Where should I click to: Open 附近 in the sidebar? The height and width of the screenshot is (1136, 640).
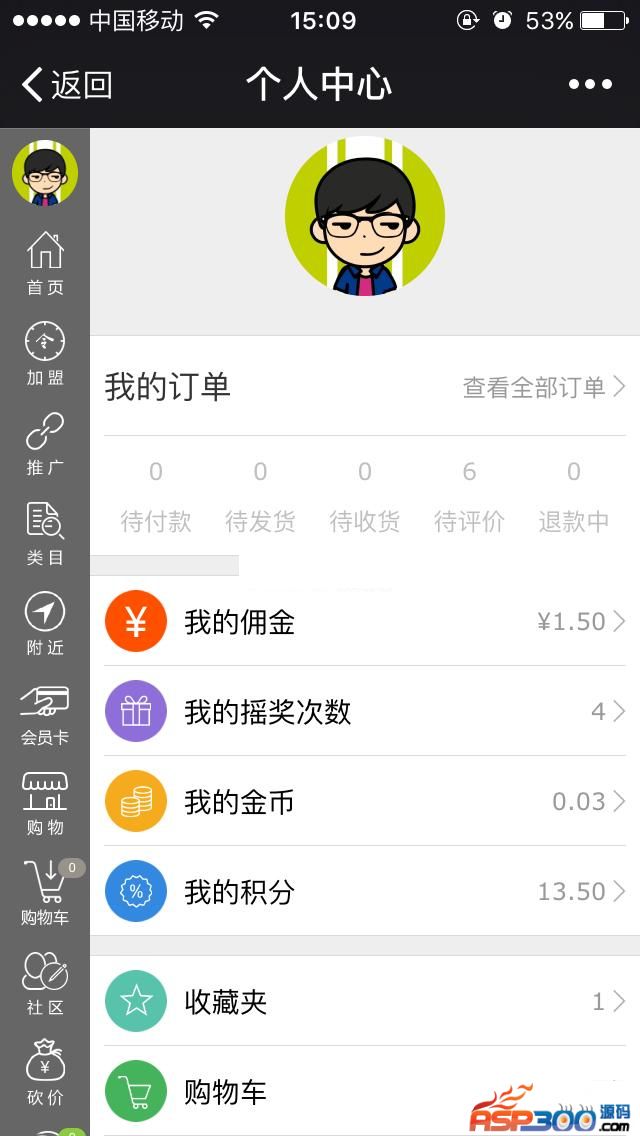[x=45, y=623]
